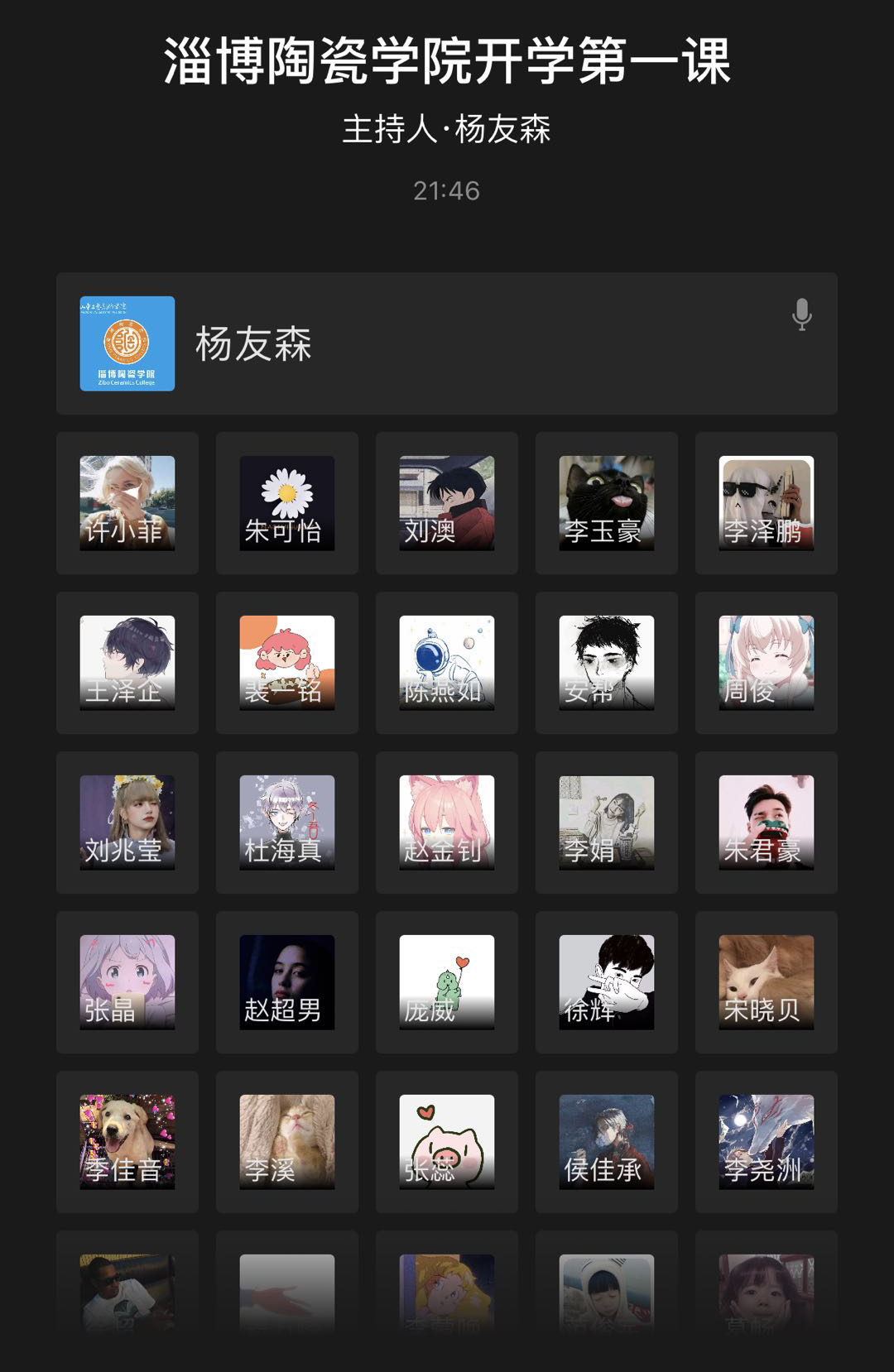Tap on 杜海真's avatar tile
This screenshot has width=894, height=1372.
[287, 823]
